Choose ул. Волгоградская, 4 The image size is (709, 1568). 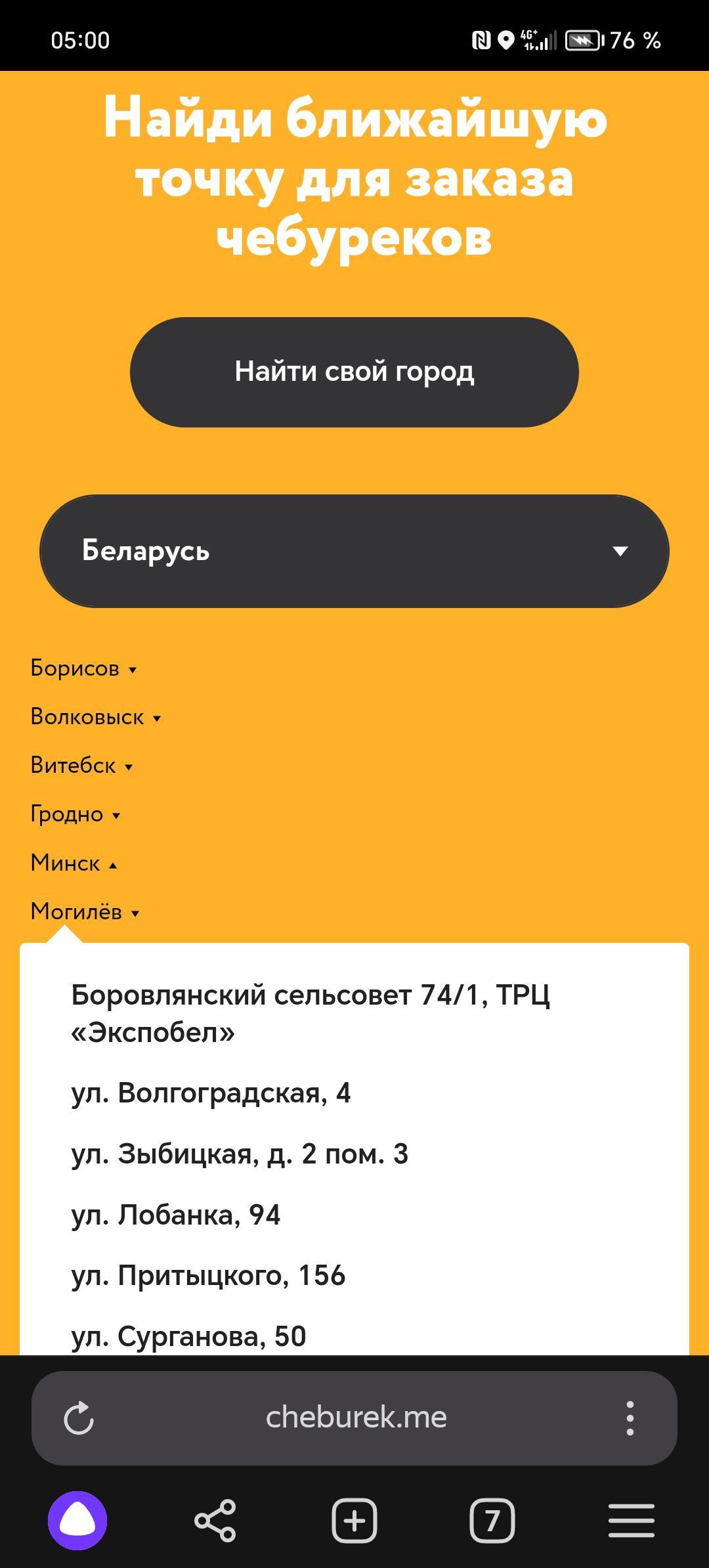tap(211, 1093)
